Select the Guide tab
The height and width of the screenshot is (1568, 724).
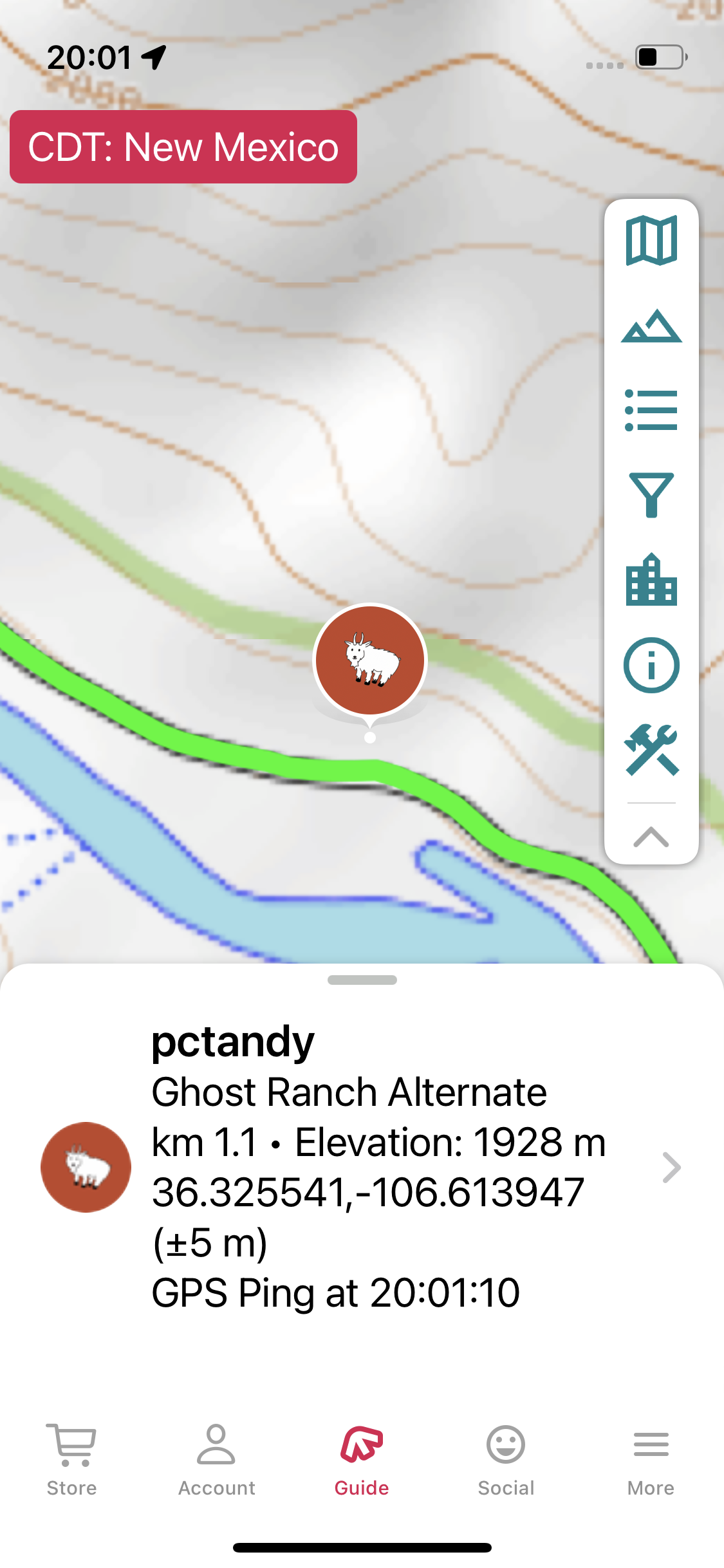(x=362, y=1461)
